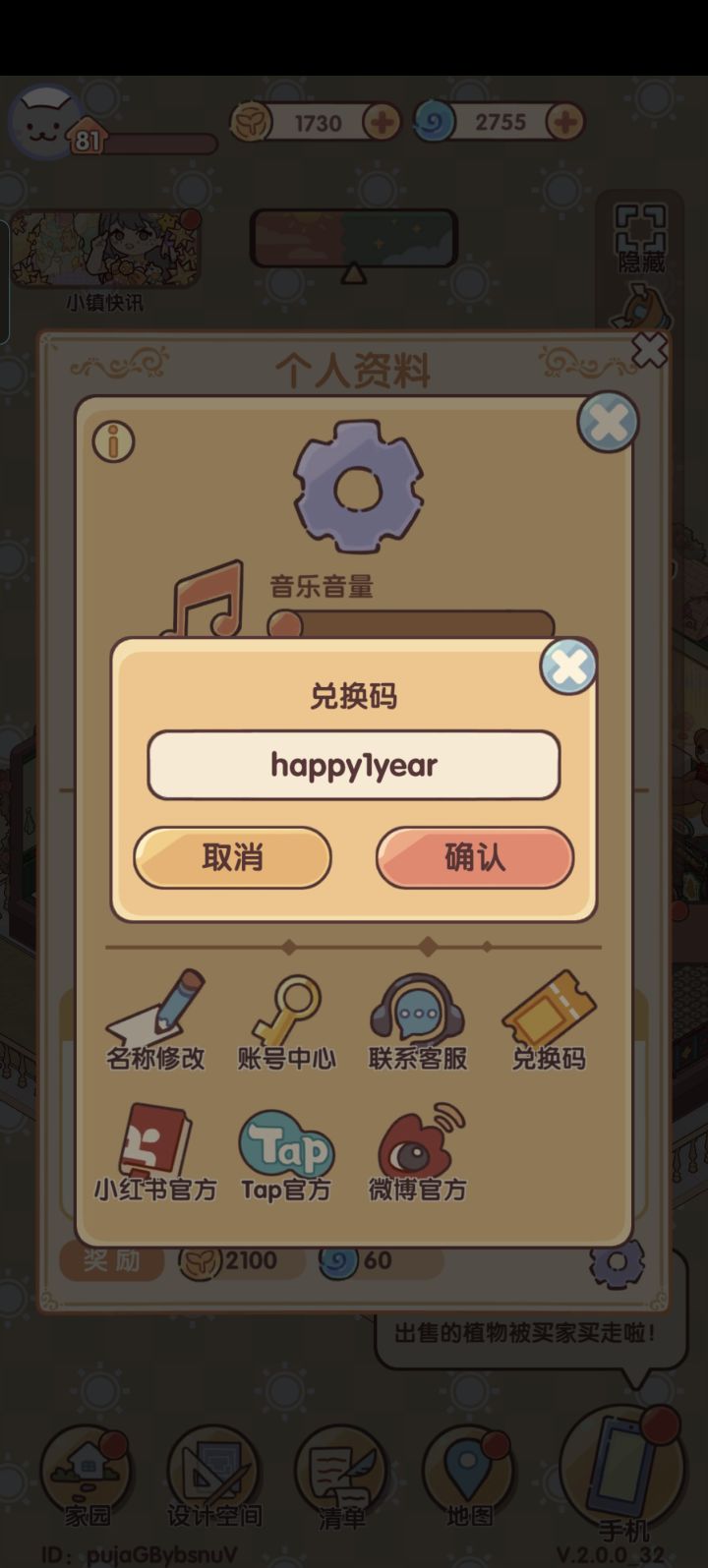Open the Tap官方 official page
Image resolution: width=708 pixels, height=1568 pixels.
click(285, 1145)
